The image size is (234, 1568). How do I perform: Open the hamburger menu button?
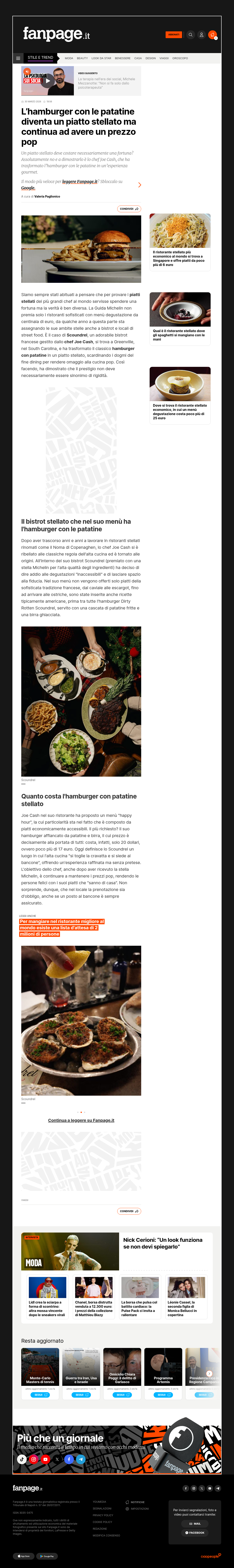pyautogui.click(x=18, y=58)
